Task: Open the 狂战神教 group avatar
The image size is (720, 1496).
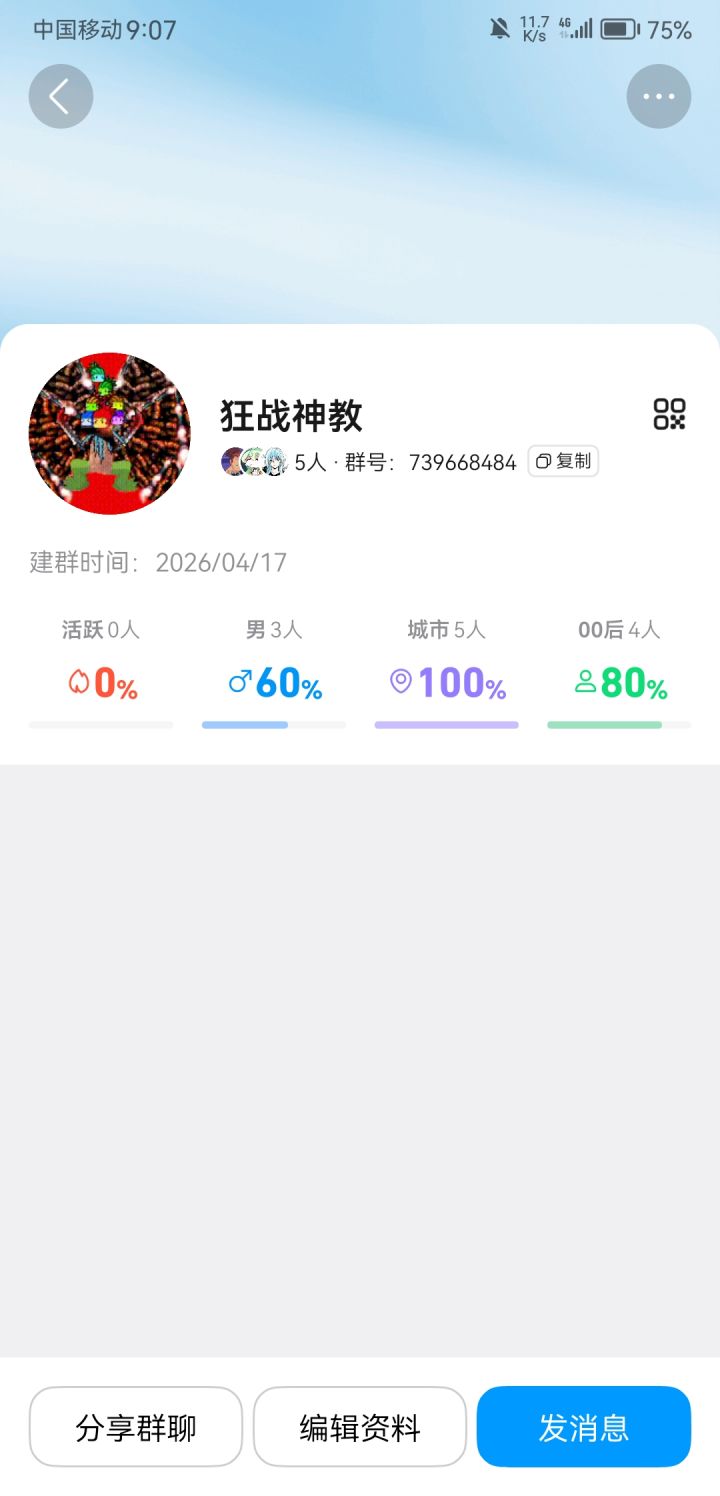Action: pos(109,433)
